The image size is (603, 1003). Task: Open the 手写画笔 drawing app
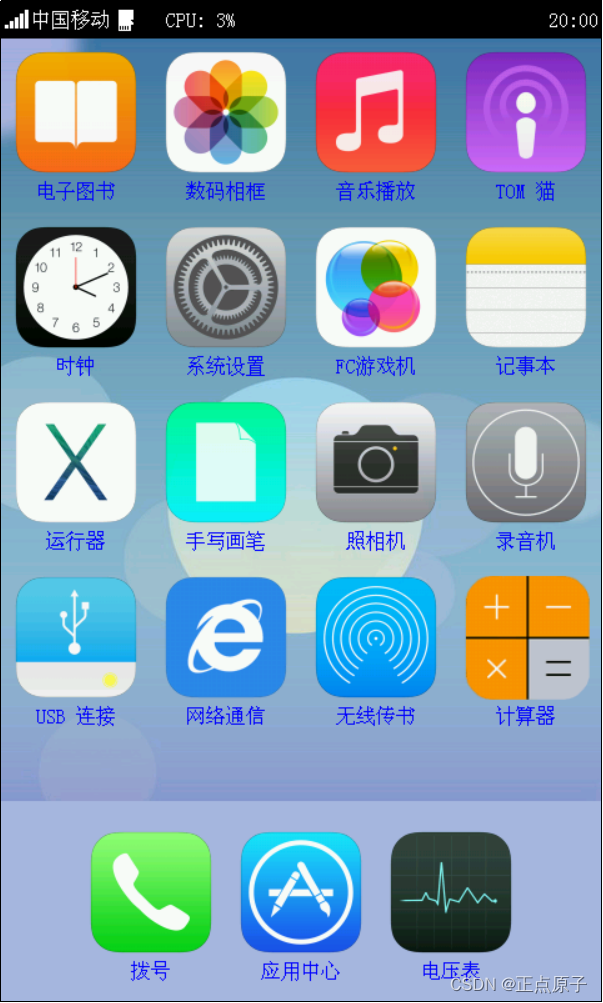pyautogui.click(x=226, y=462)
